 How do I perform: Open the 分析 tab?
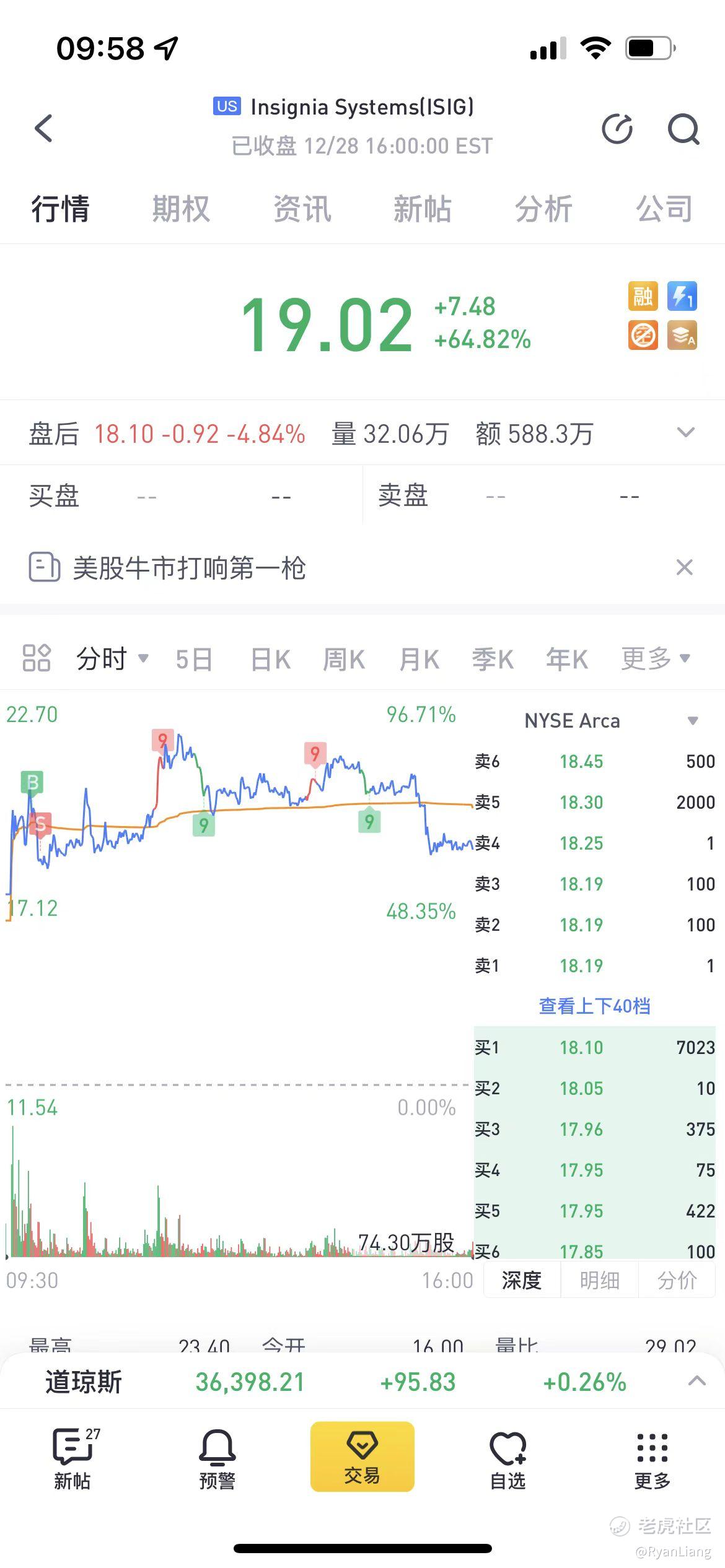pos(543,208)
